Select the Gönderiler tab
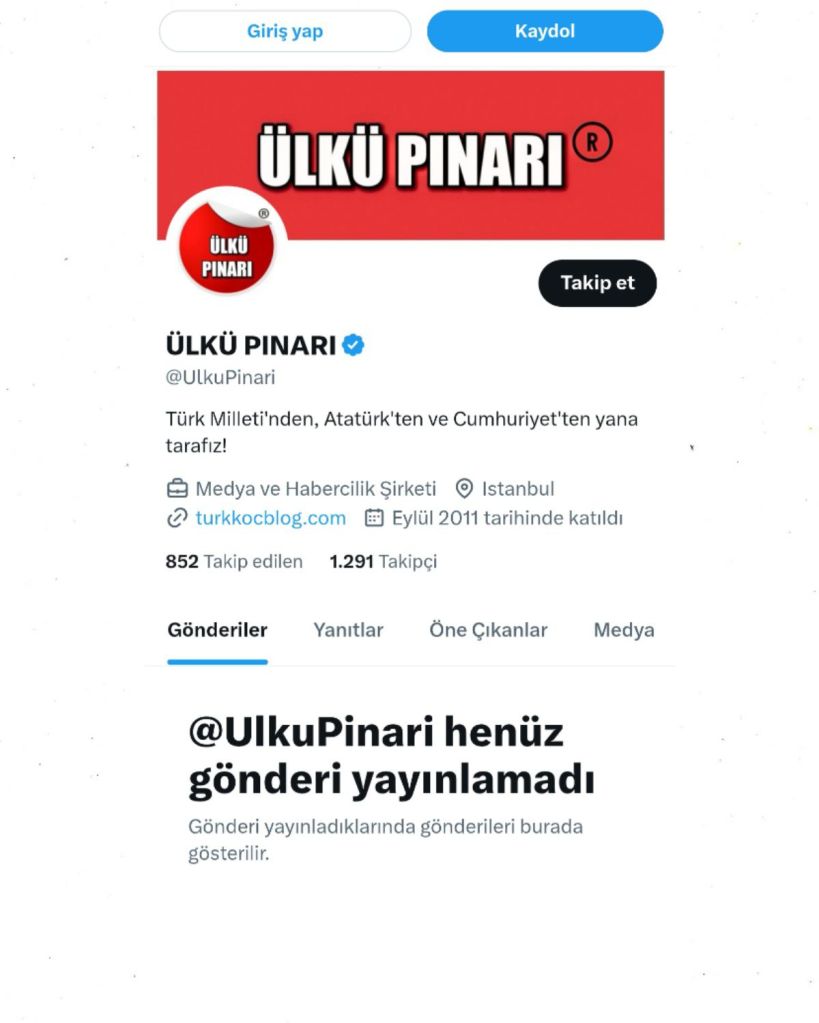Viewport: 819px width, 1023px height. click(x=217, y=630)
